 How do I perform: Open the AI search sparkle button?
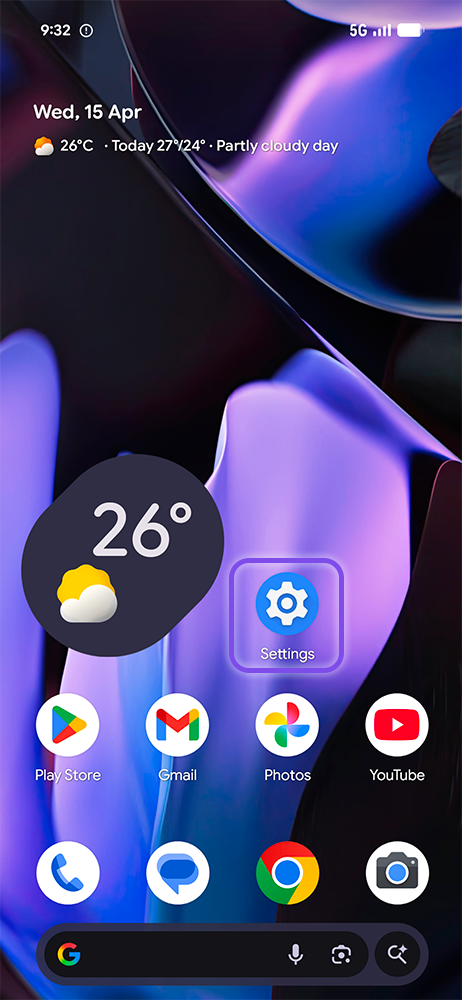[398, 954]
